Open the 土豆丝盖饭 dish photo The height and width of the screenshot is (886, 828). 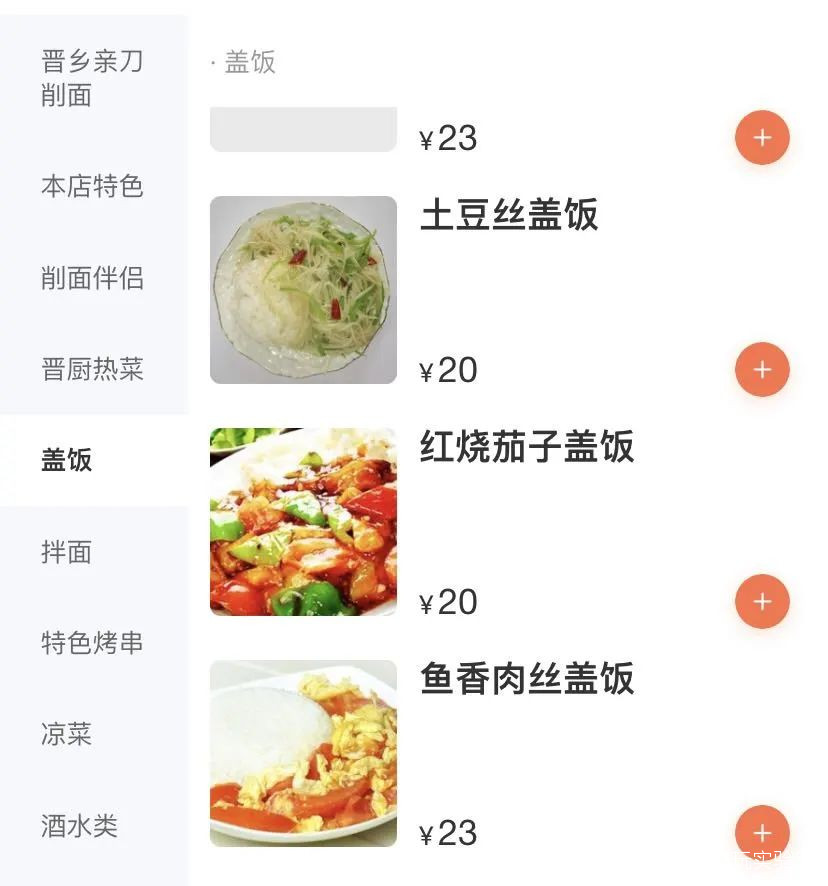tap(303, 290)
